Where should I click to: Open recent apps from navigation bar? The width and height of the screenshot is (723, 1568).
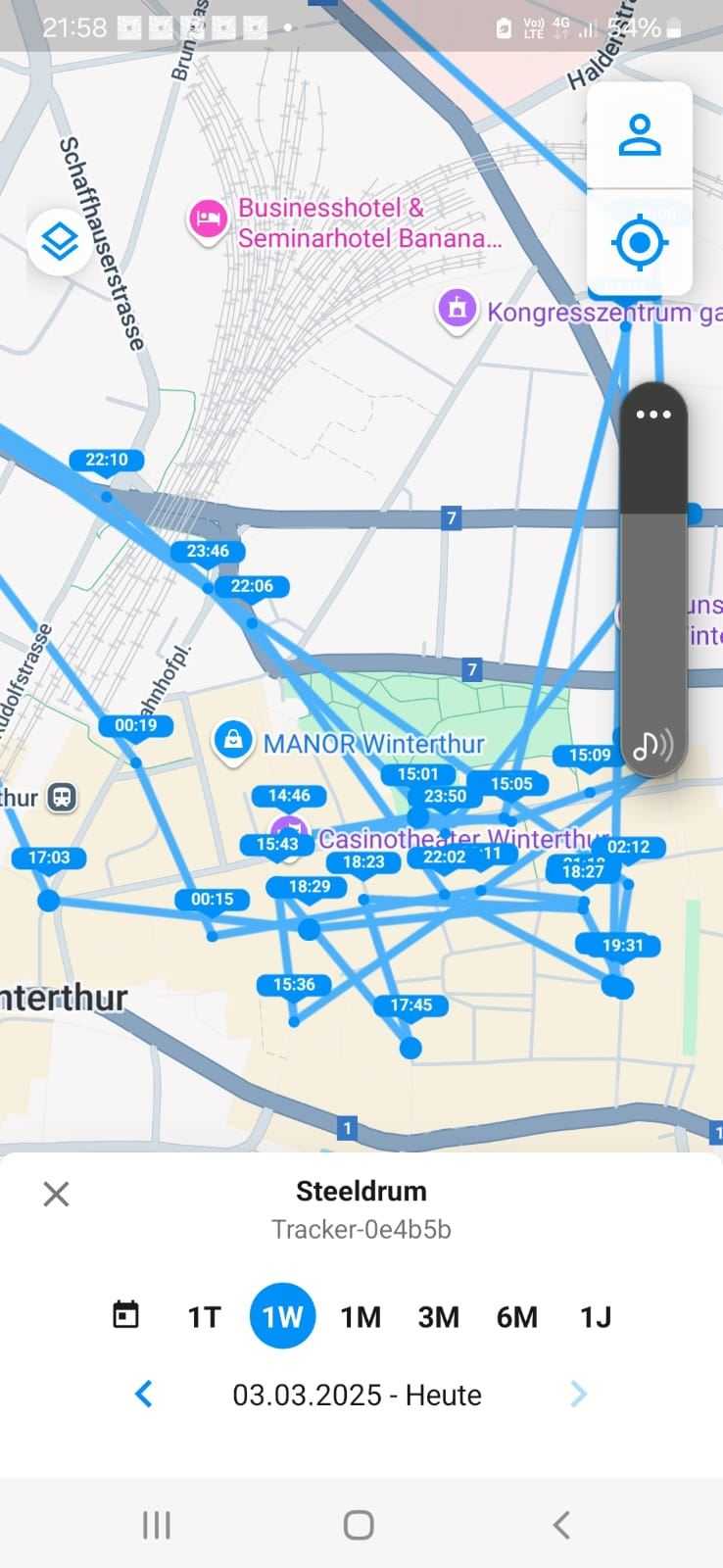157,1525
